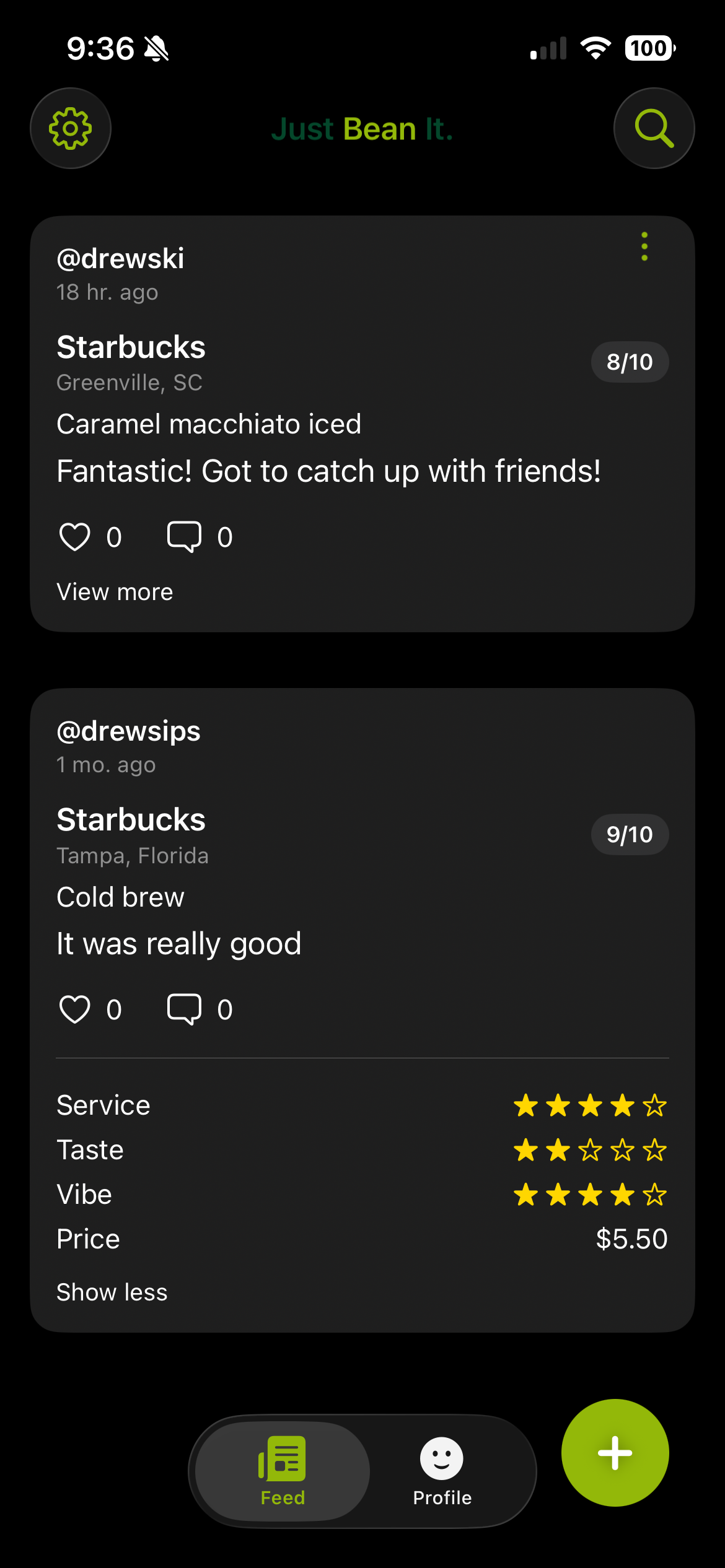Viewport: 725px width, 1568px height.
Task: Open overflow menu on drewski's post
Action: (644, 246)
